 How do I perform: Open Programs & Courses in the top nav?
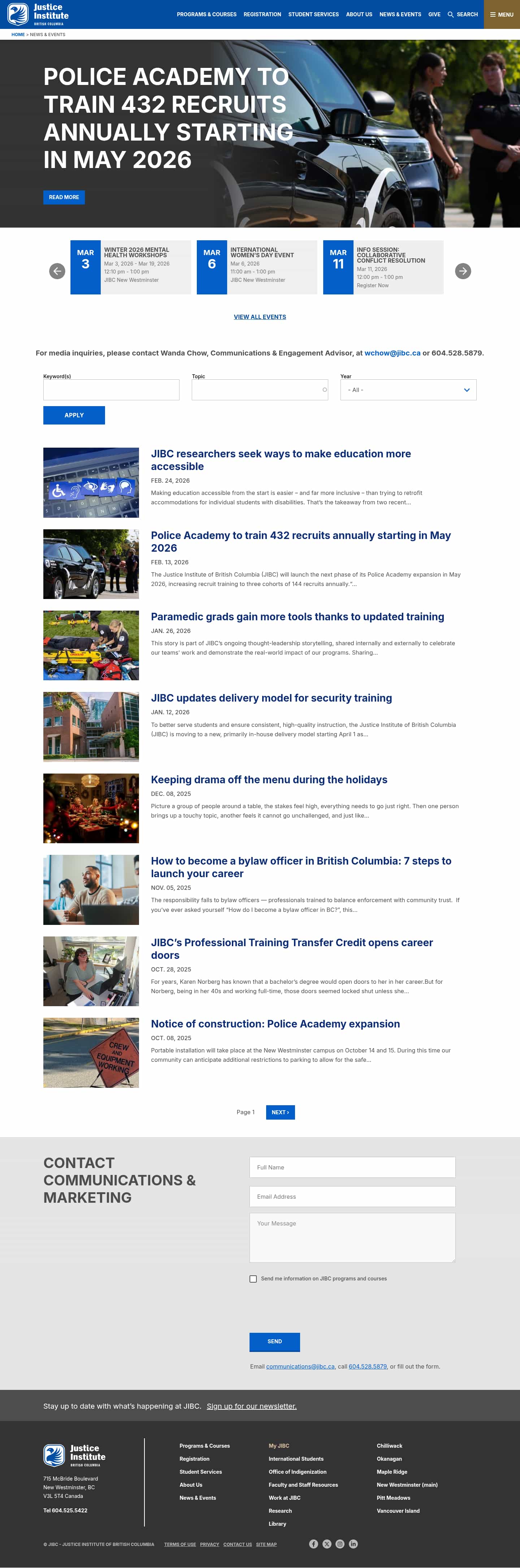(206, 14)
